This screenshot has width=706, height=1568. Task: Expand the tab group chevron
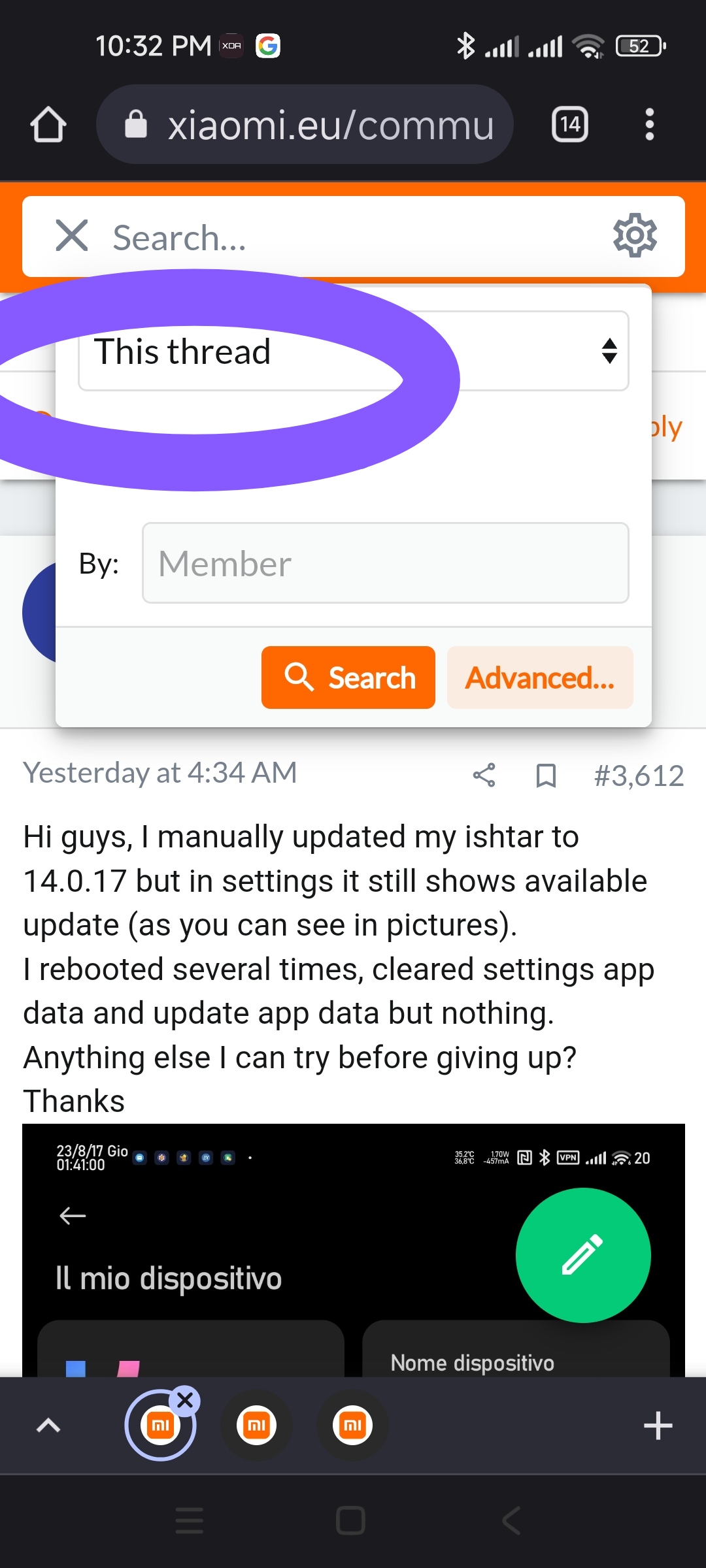(x=48, y=1426)
